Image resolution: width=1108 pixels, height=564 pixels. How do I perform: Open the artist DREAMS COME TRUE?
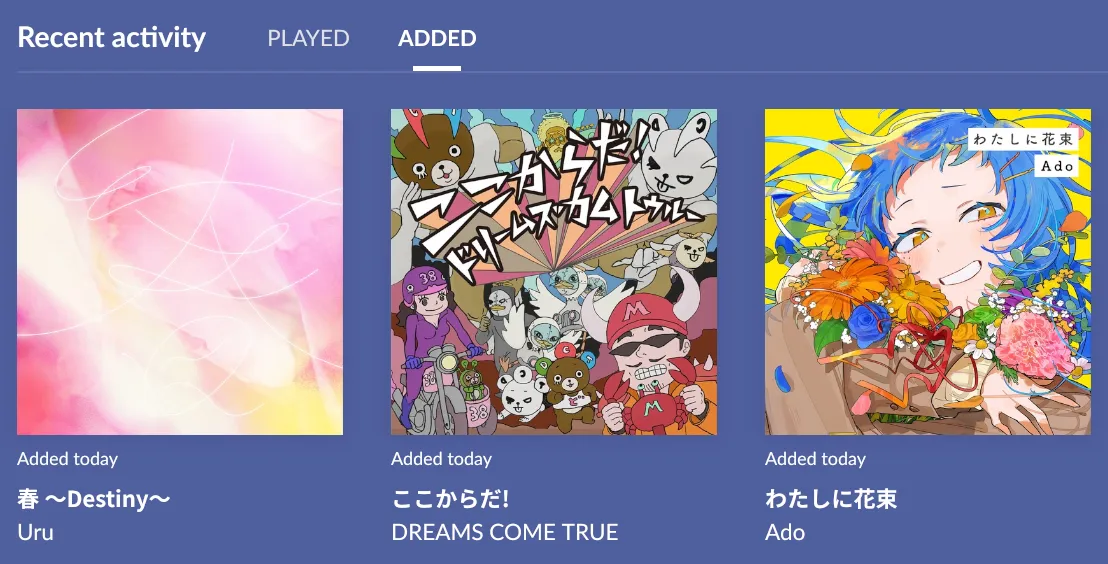tap(504, 532)
